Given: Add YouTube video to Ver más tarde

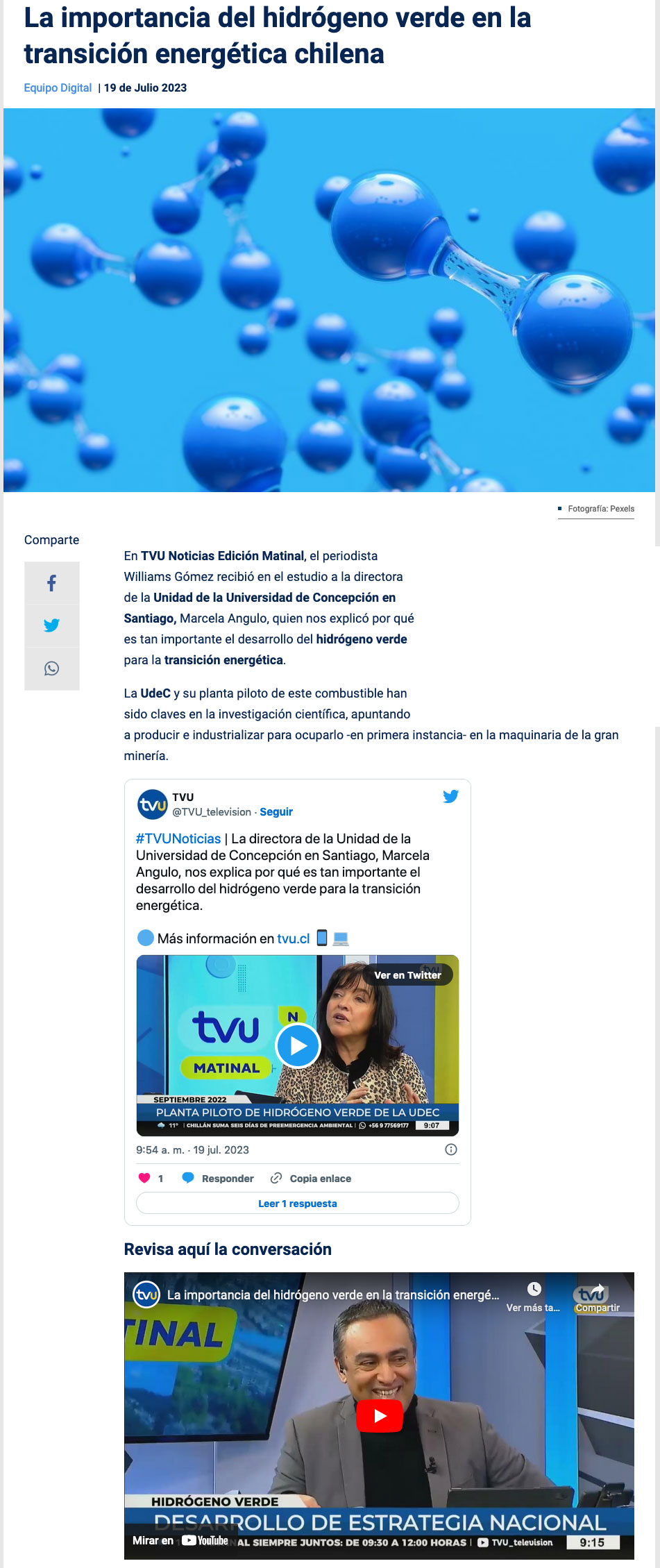Looking at the screenshot, I should [534, 1295].
